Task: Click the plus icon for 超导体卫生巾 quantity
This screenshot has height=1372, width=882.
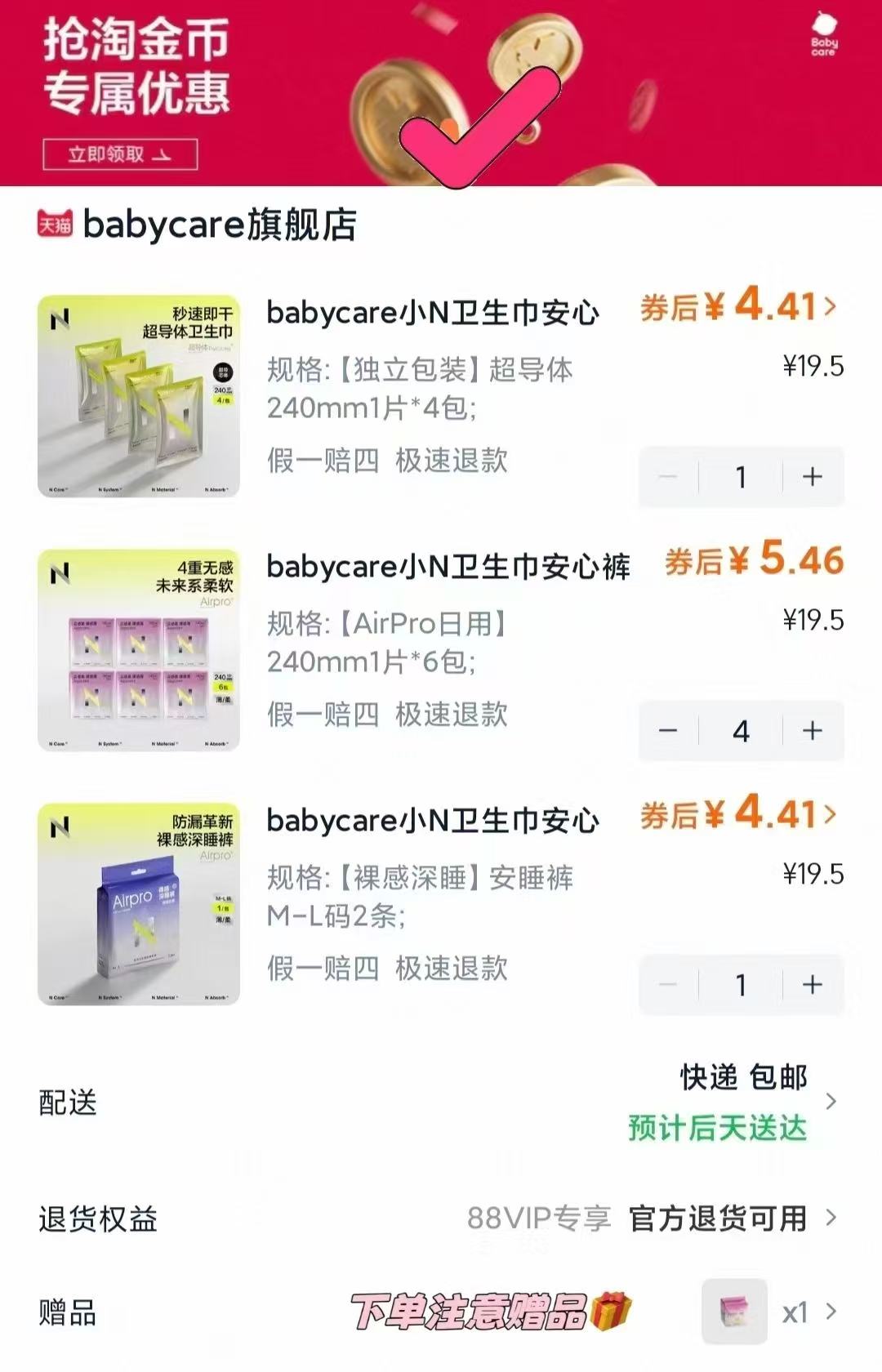Action: (809, 478)
